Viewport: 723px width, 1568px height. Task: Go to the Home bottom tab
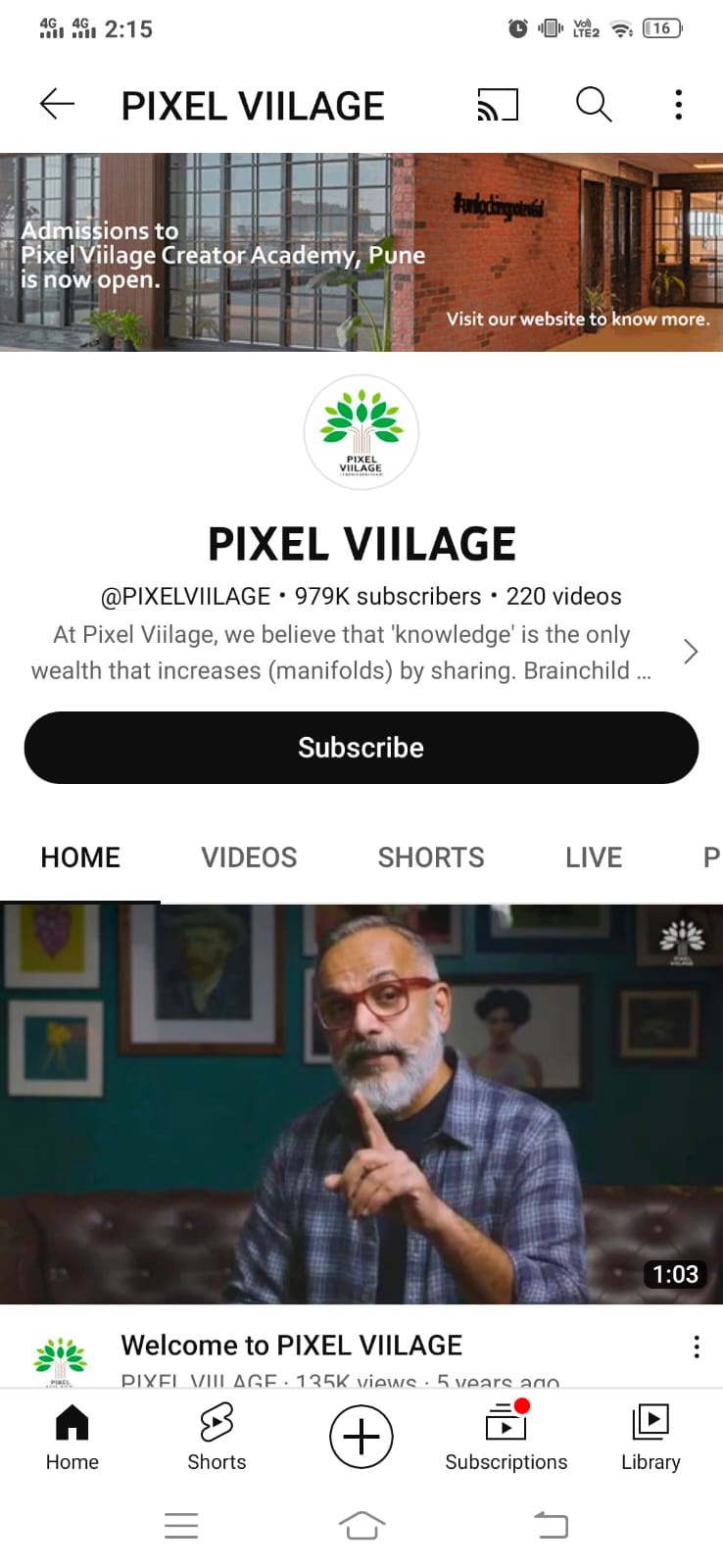72,1437
